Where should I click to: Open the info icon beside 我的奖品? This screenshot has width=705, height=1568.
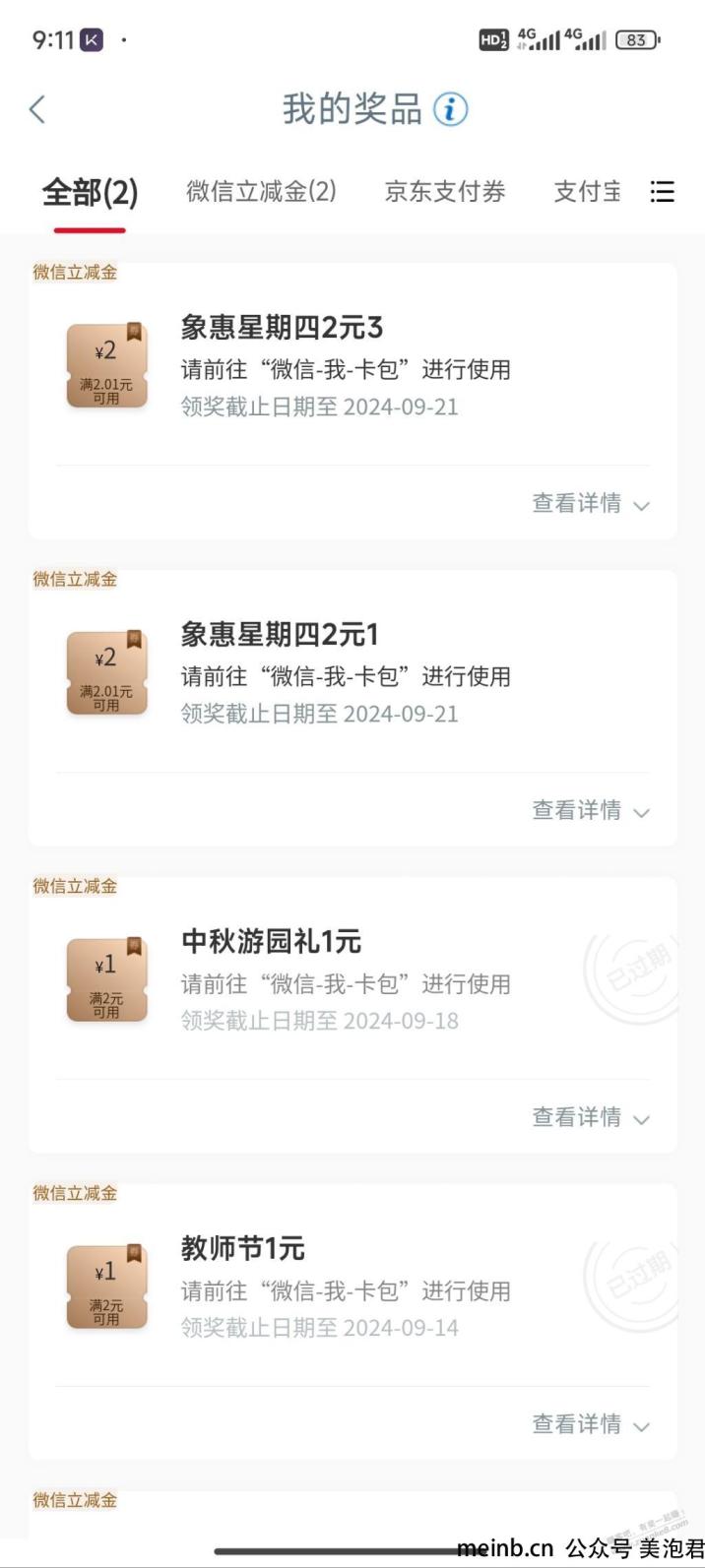click(x=451, y=109)
